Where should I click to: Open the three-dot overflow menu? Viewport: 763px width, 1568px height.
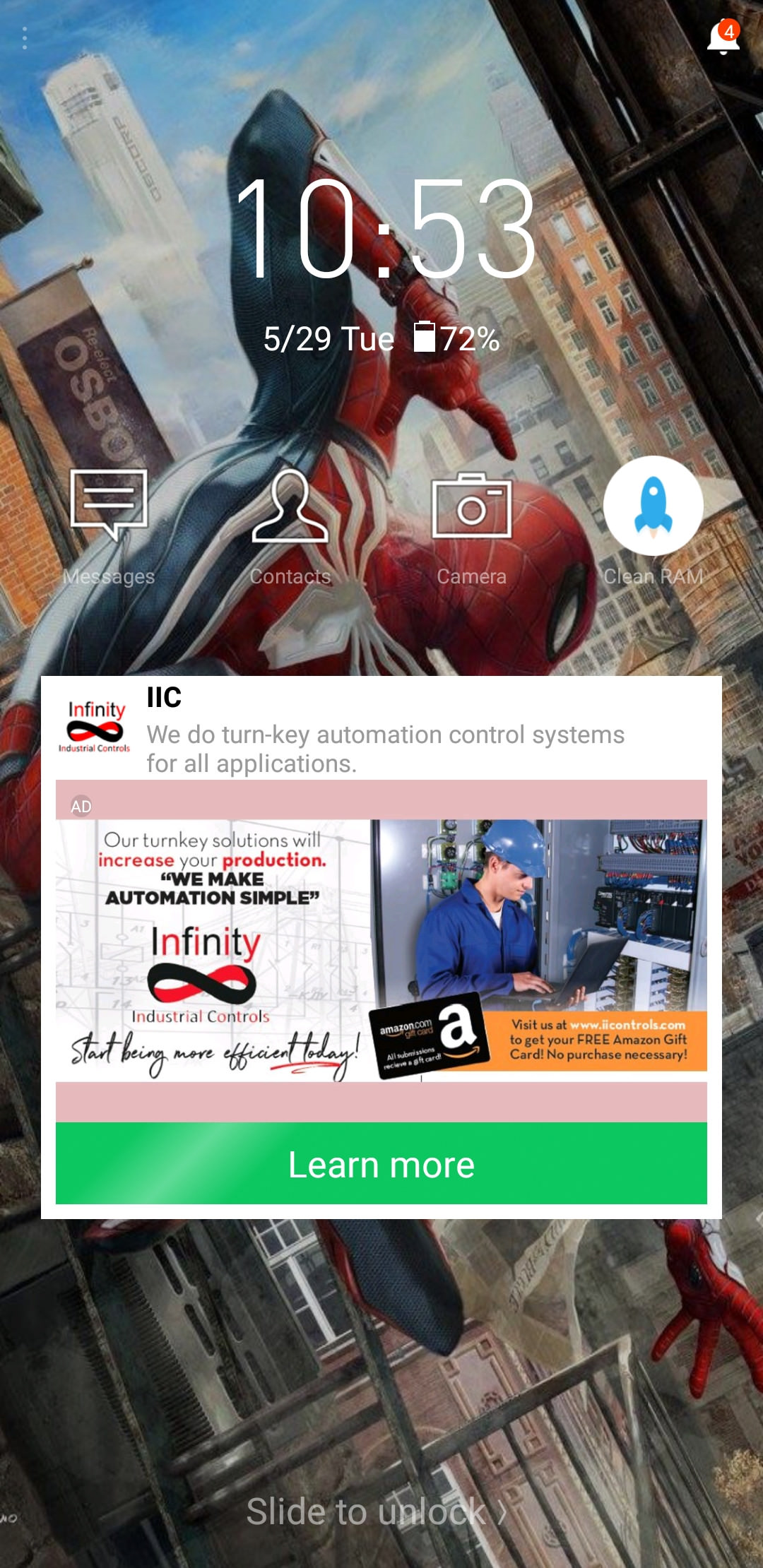point(25,38)
